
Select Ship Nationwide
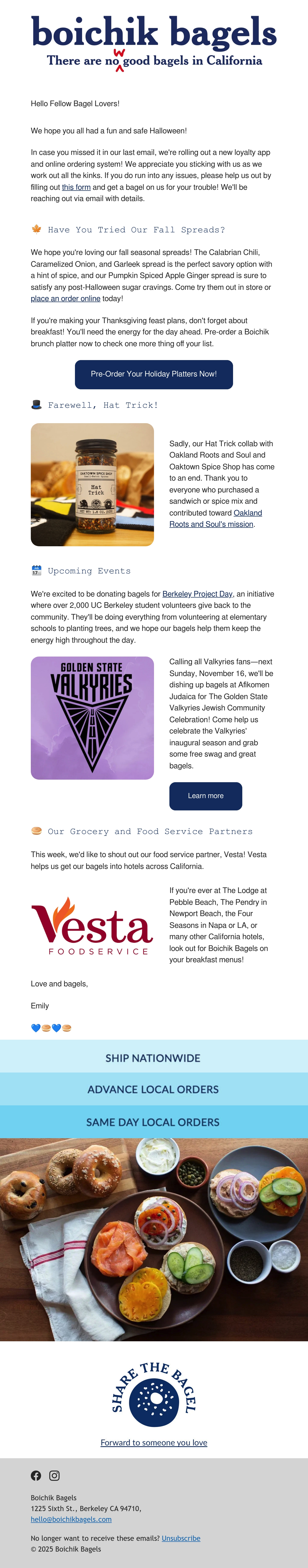pos(154,1058)
